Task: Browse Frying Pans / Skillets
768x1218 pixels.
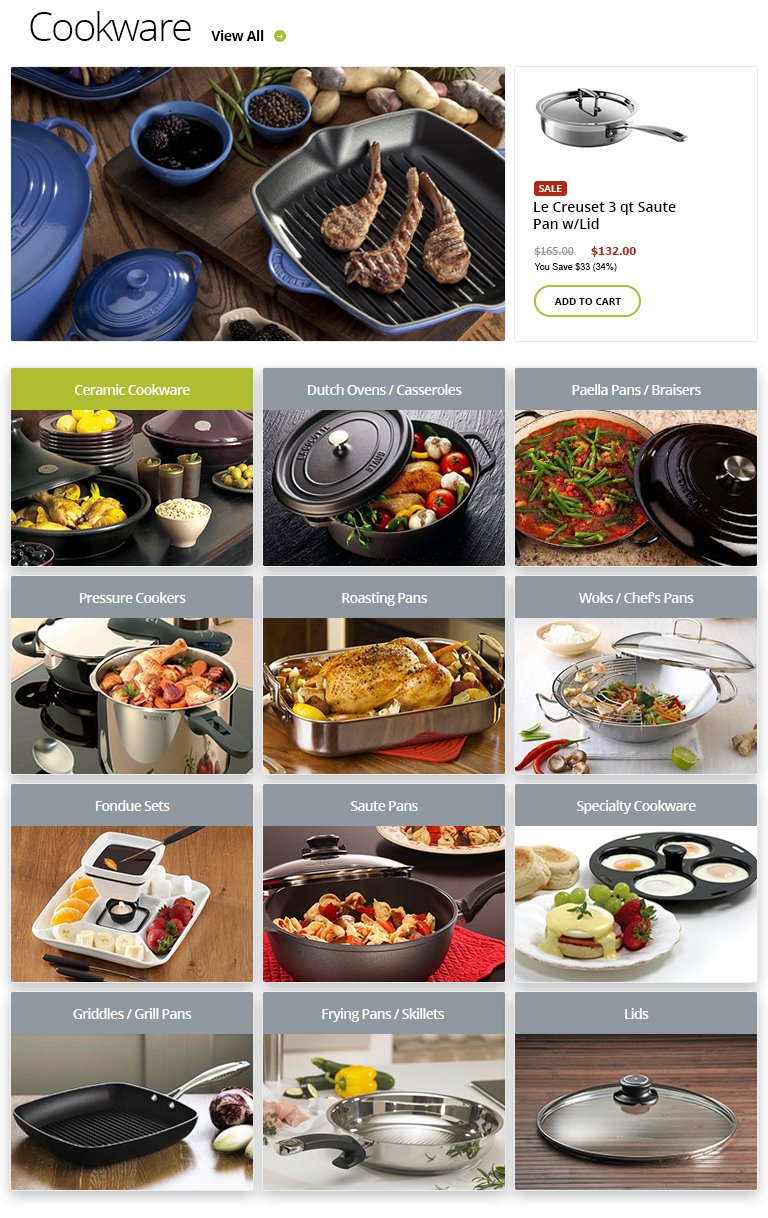Action: [x=384, y=1091]
